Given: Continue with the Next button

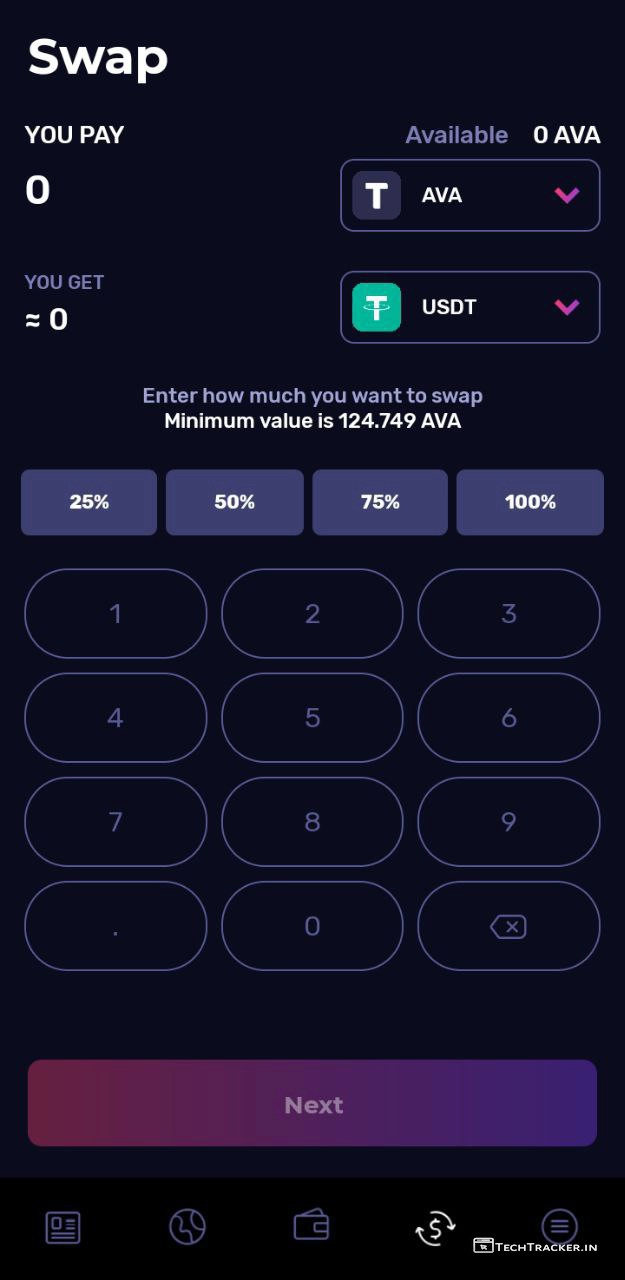Looking at the screenshot, I should tap(312, 1103).
